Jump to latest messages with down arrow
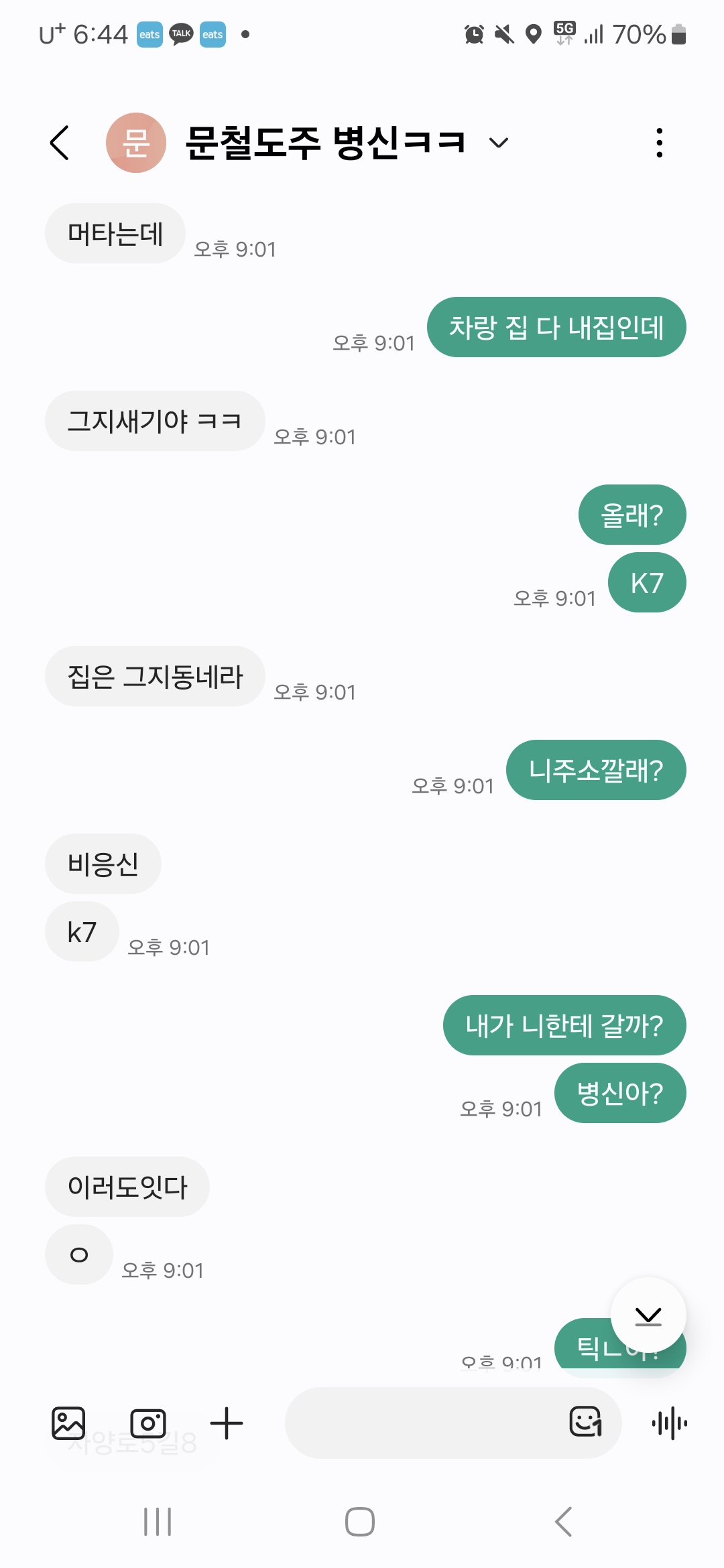This screenshot has width=724, height=1568. [x=648, y=1315]
